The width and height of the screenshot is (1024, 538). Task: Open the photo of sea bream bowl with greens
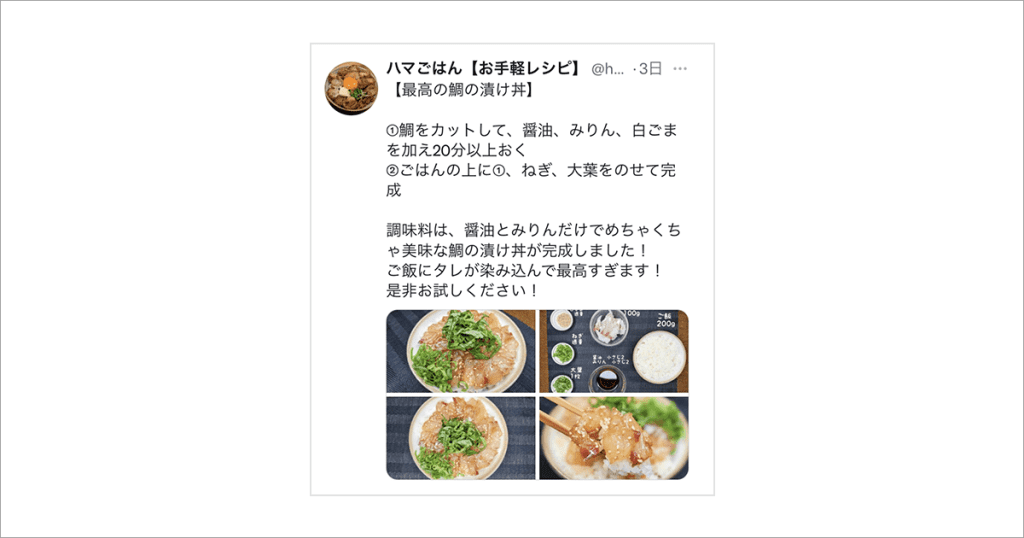point(461,351)
